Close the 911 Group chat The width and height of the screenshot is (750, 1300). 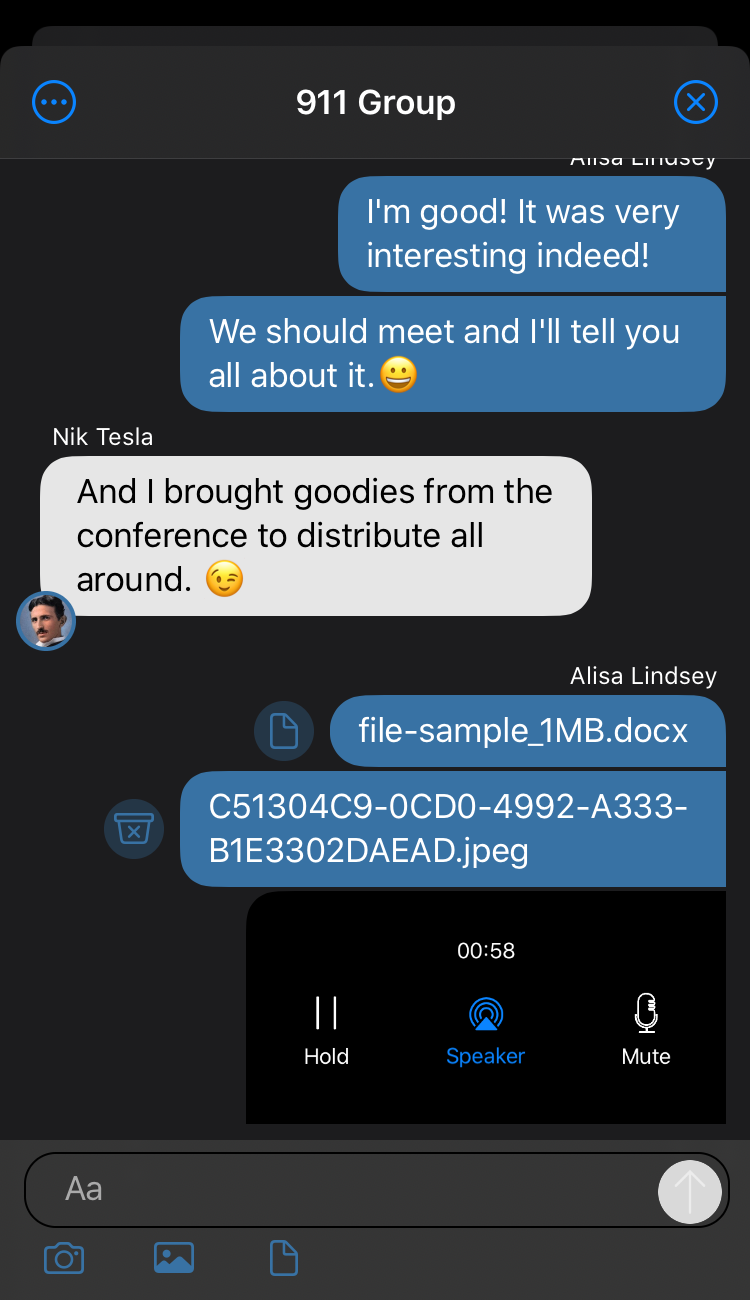point(696,102)
